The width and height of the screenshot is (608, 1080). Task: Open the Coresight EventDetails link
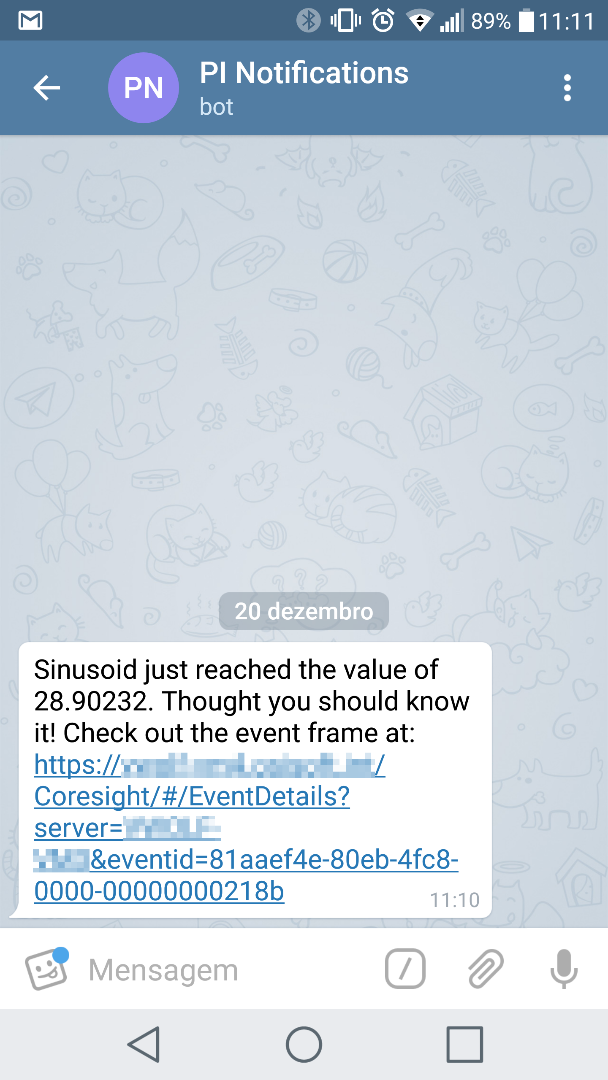(x=191, y=797)
